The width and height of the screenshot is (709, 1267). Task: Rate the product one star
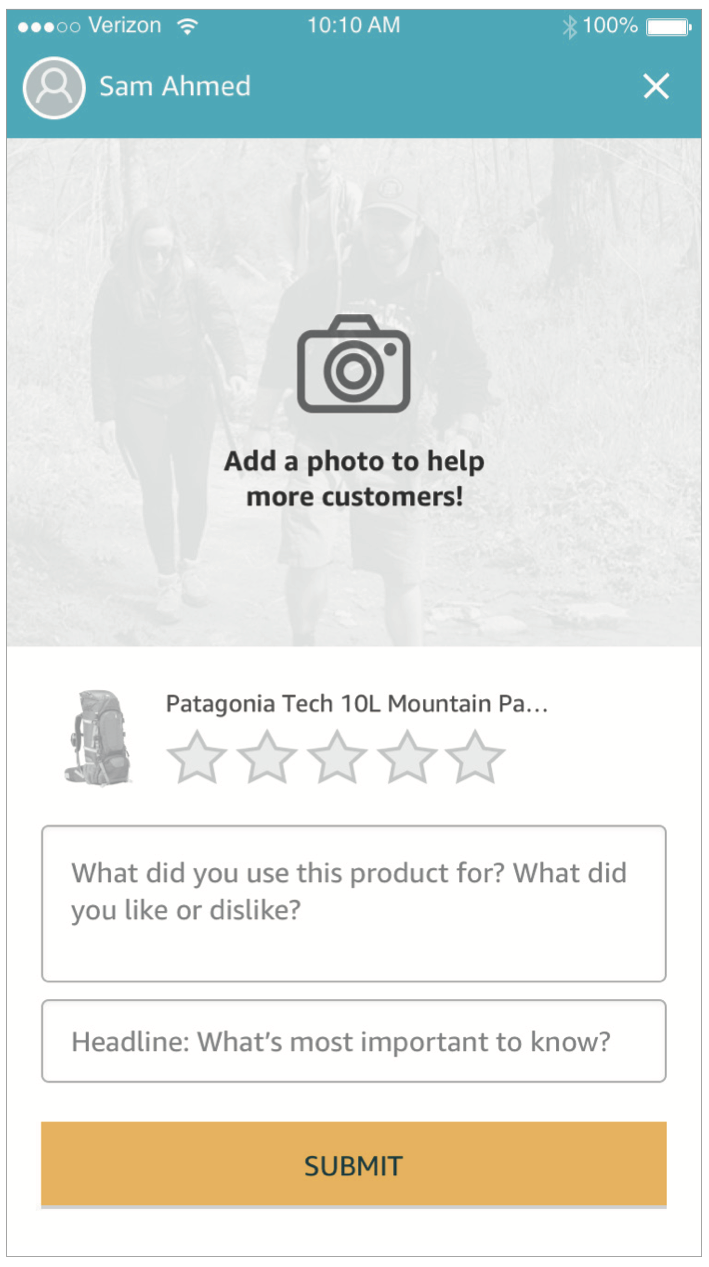(x=196, y=757)
